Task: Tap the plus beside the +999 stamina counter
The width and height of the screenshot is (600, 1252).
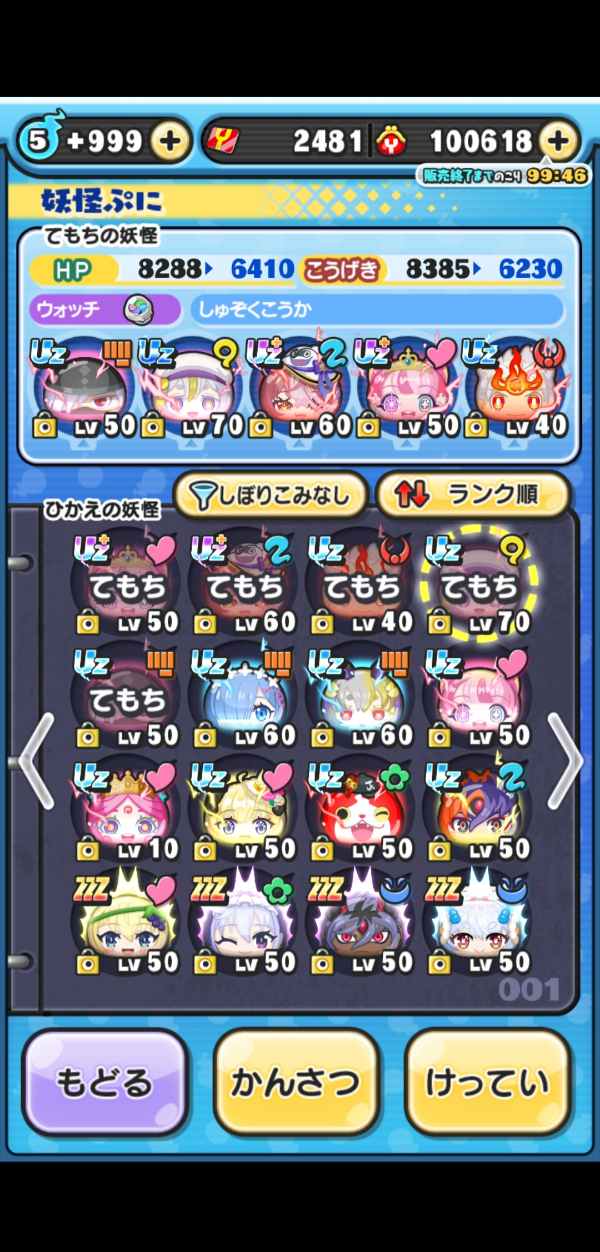Action: point(170,142)
